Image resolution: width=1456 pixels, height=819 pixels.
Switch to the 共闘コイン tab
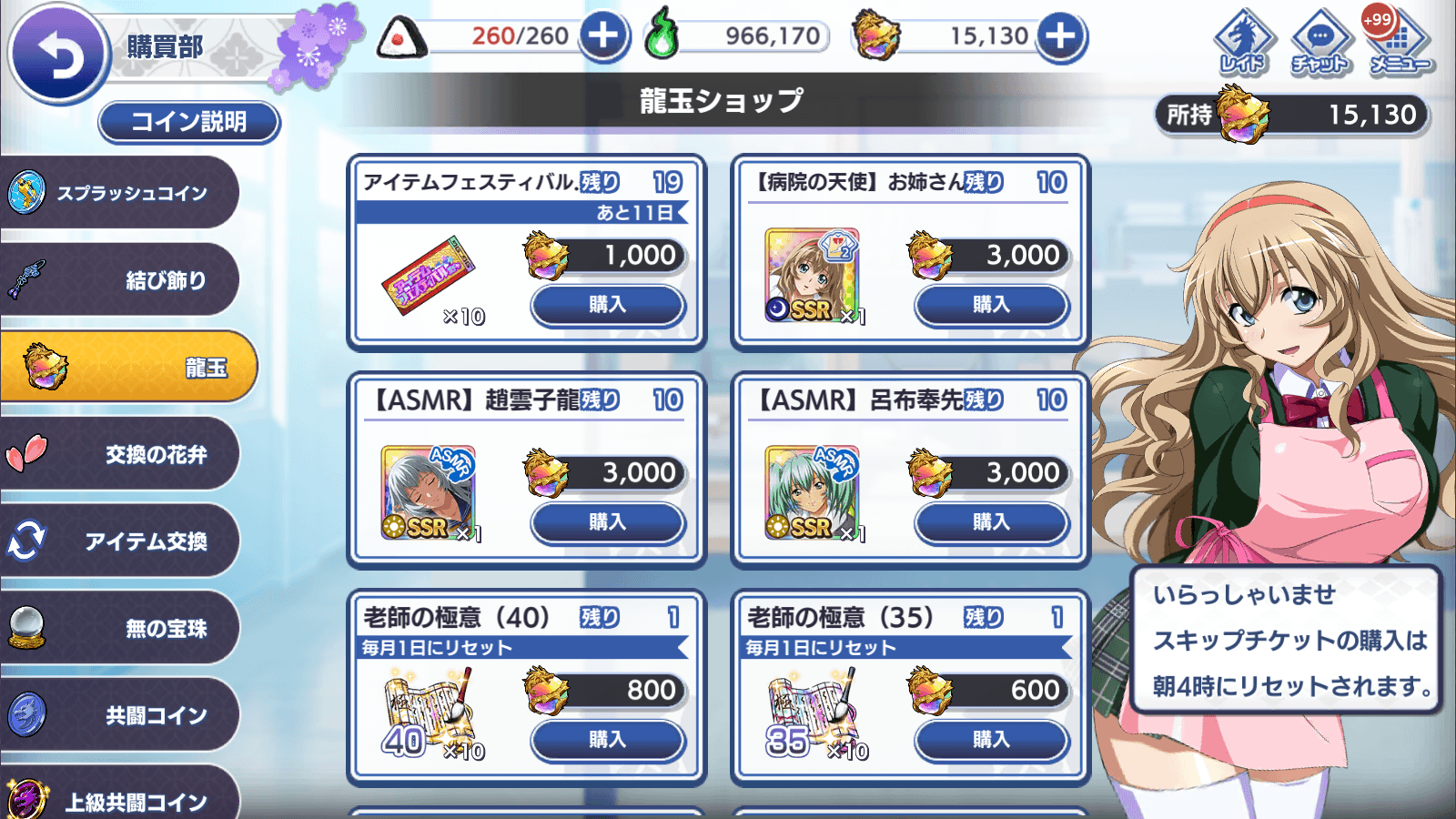[x=120, y=715]
